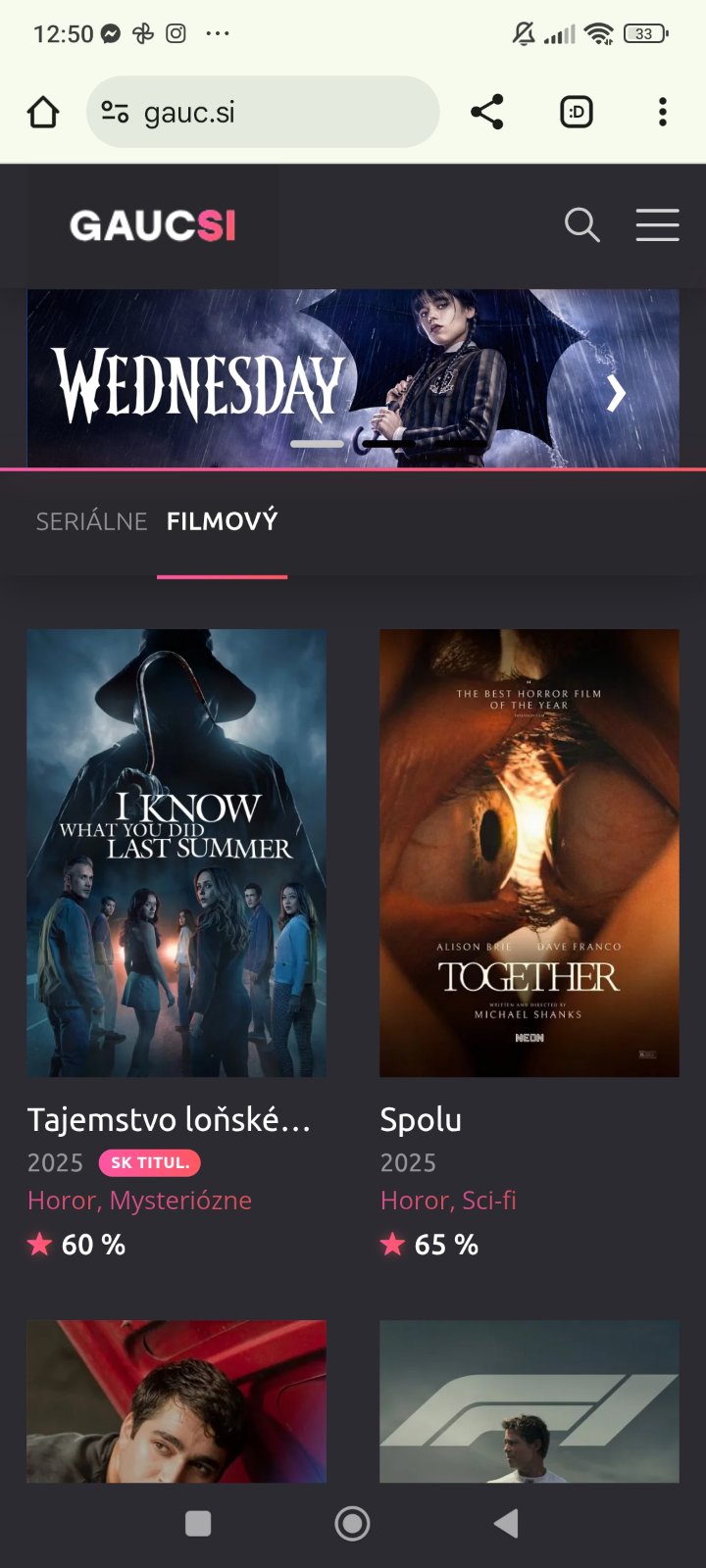The width and height of the screenshot is (706, 1568).
Task: Open the F1 movie poster
Action: coord(529,1401)
